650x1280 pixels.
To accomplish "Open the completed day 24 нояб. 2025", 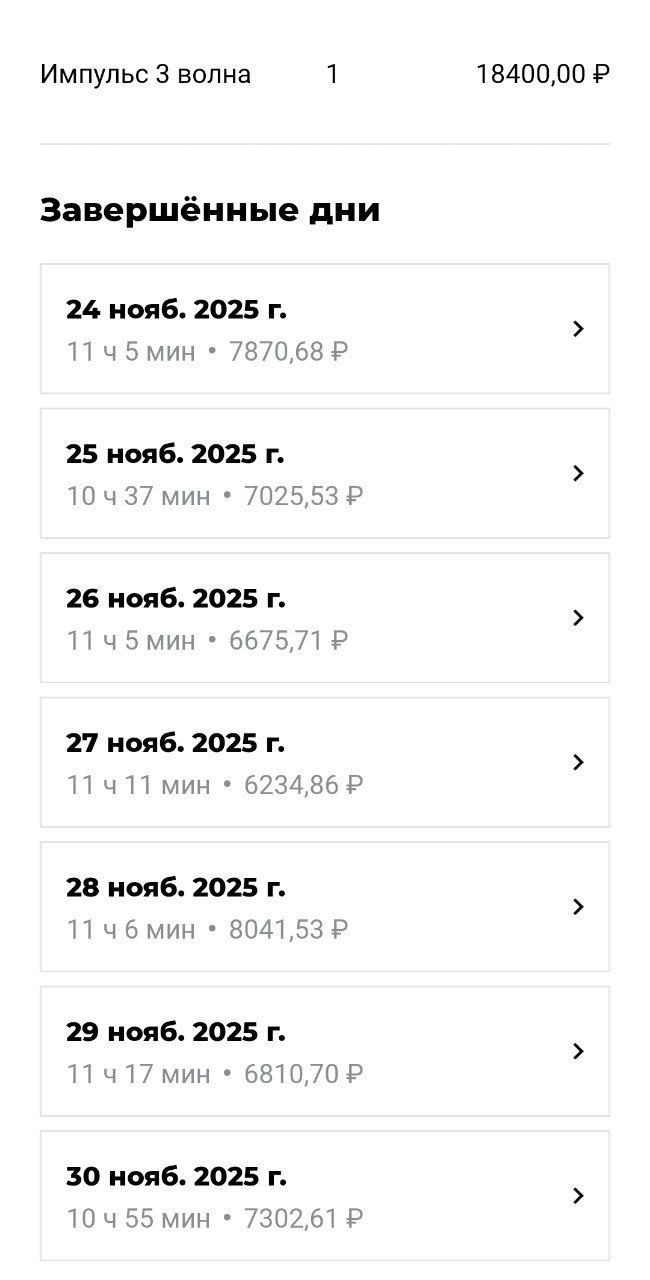I will point(324,329).
